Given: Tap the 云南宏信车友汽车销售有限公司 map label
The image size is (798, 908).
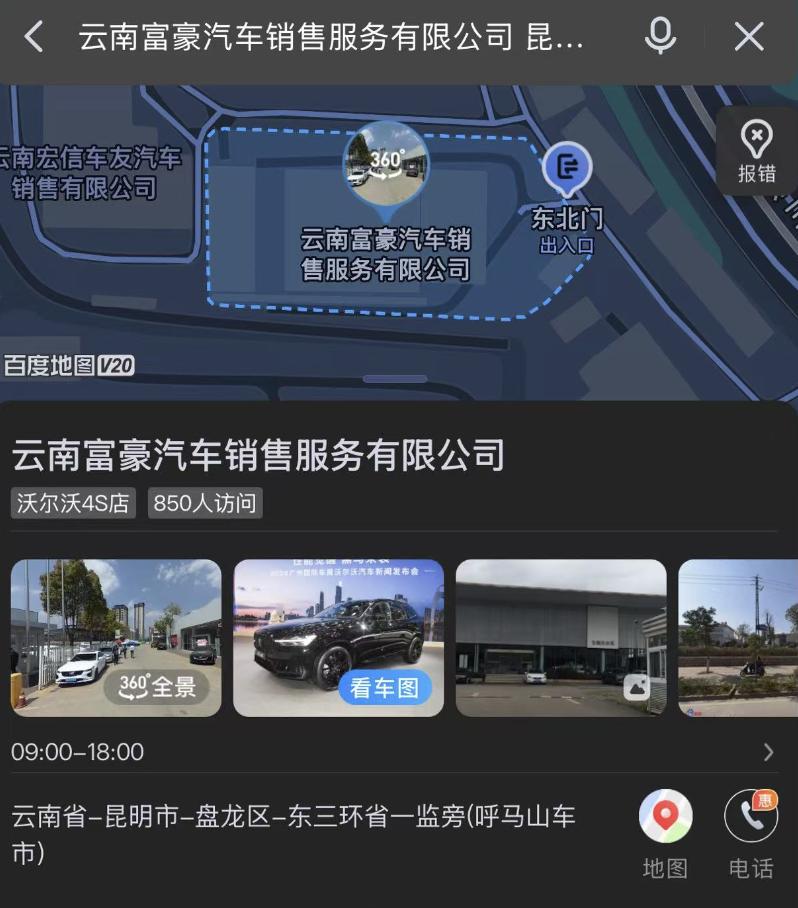Looking at the screenshot, I should pos(92,172).
